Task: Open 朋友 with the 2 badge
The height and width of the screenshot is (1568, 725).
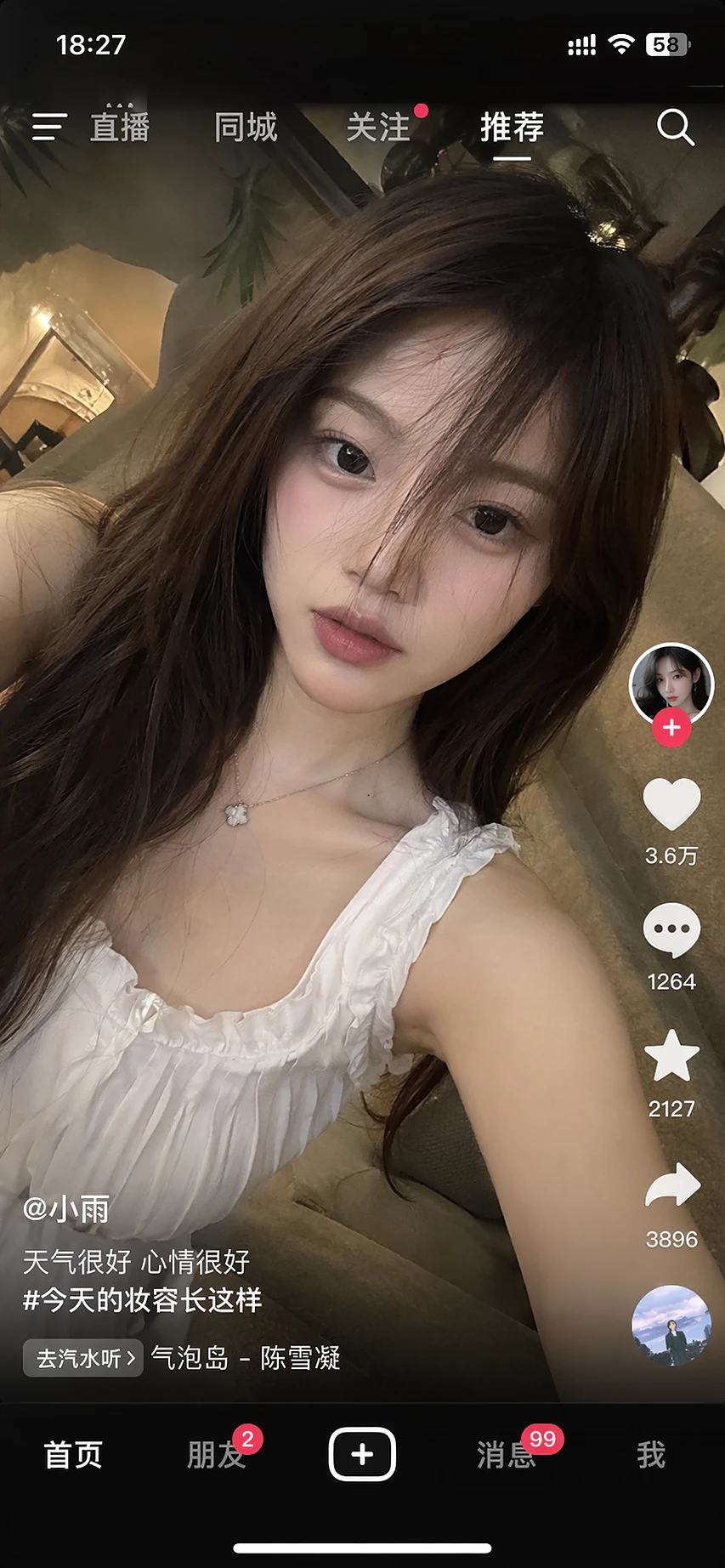Action: click(x=217, y=1456)
